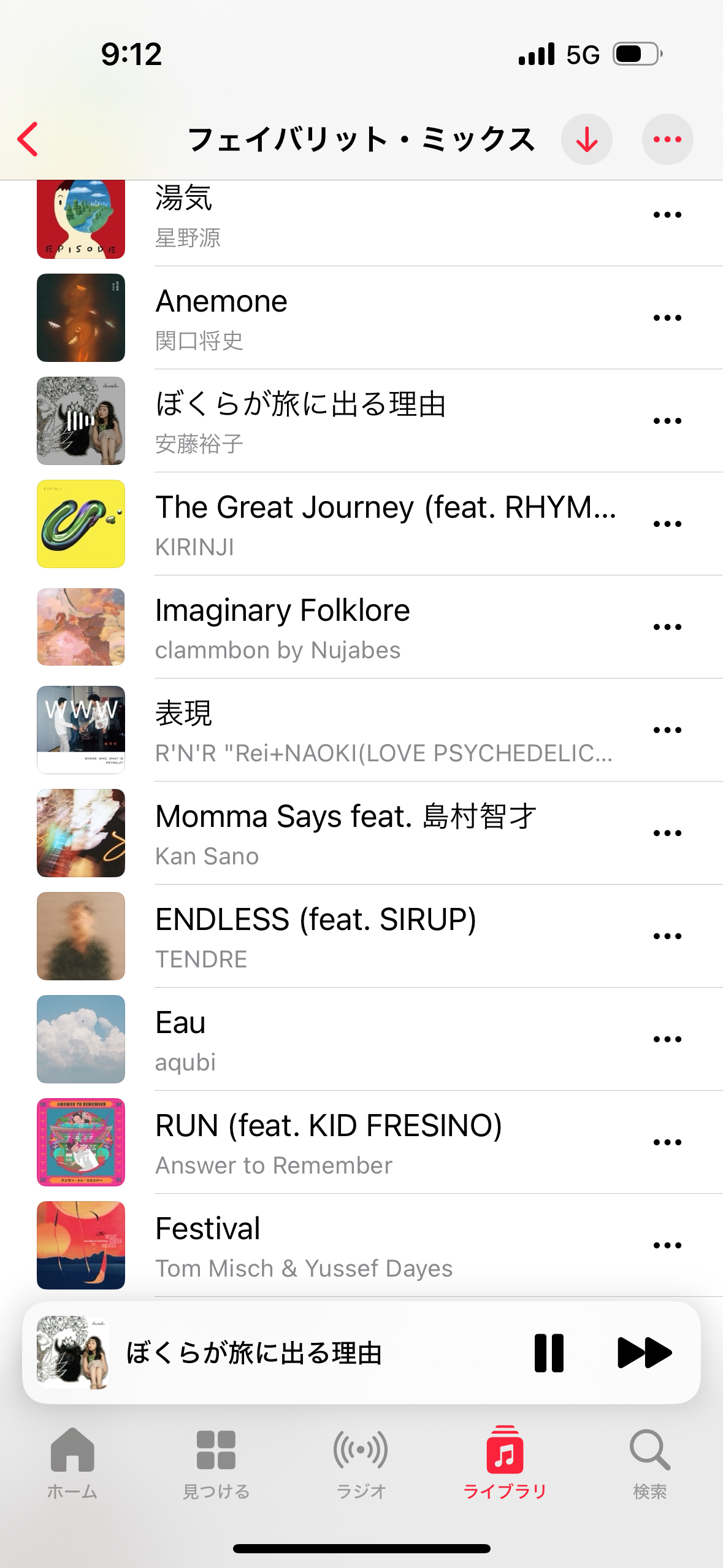The image size is (723, 1568).
Task: Pause the currently playing song
Action: [x=549, y=1353]
